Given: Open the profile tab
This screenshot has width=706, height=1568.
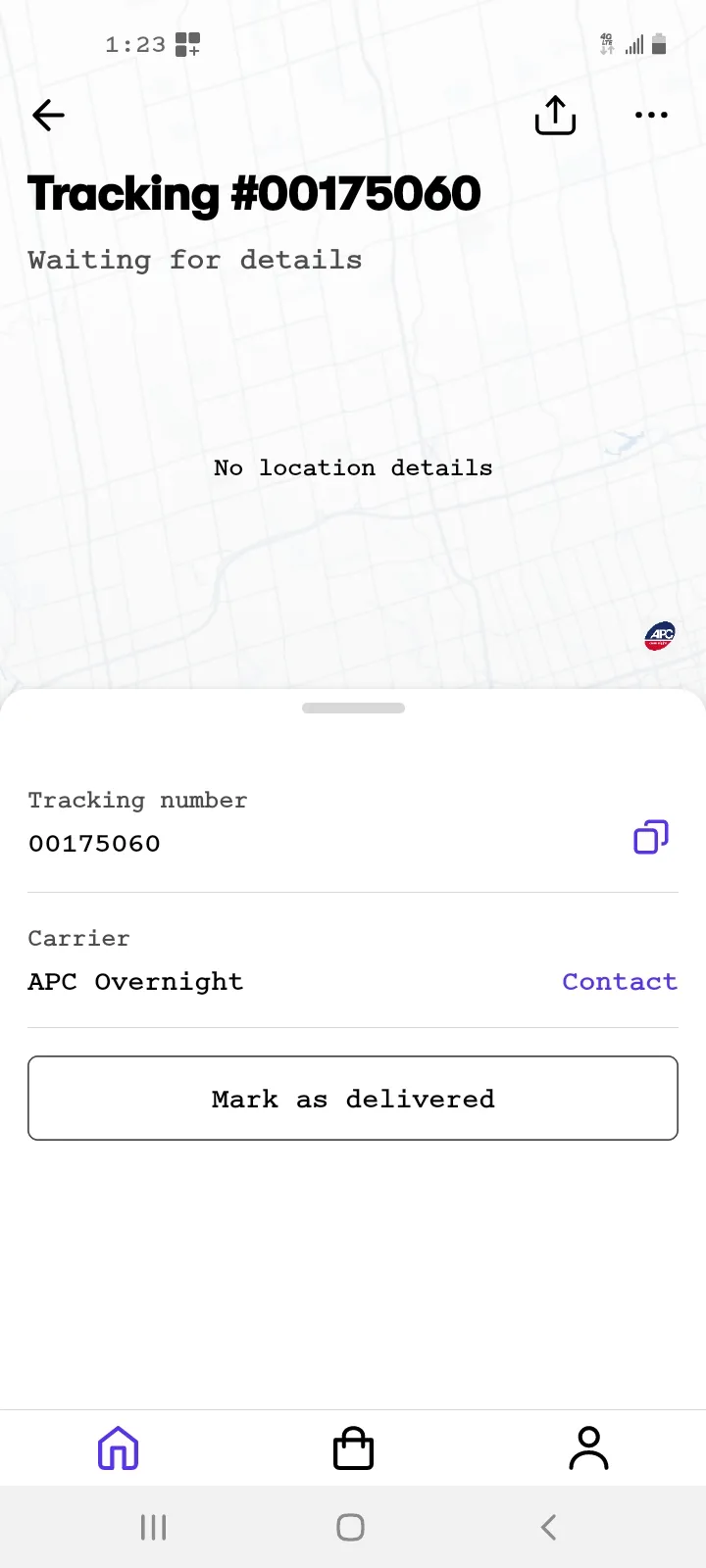Looking at the screenshot, I should tap(588, 1448).
